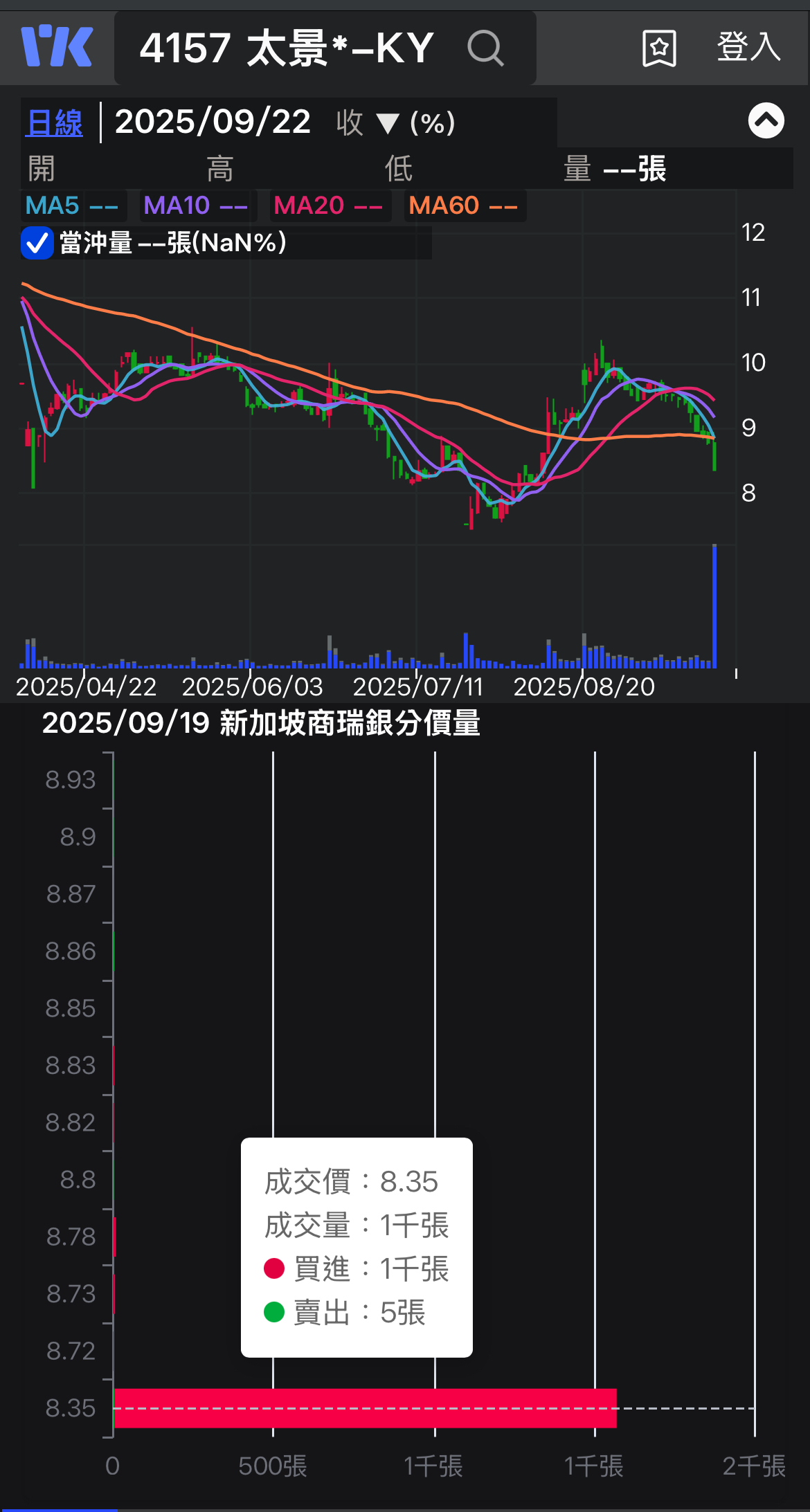The height and width of the screenshot is (1512, 810).
Task: Open the 日線 chart period link
Action: 55,123
